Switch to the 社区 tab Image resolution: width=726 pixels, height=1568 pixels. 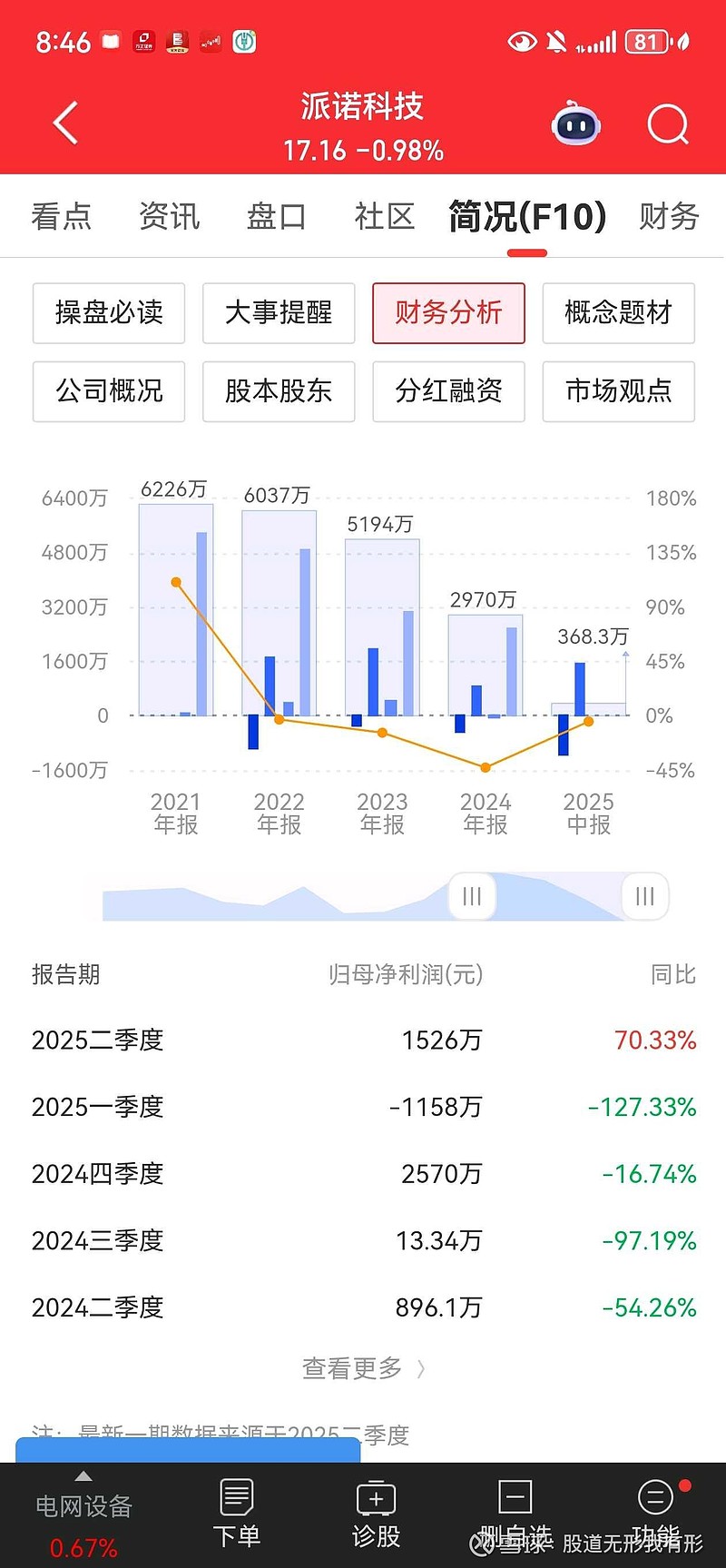tap(385, 216)
